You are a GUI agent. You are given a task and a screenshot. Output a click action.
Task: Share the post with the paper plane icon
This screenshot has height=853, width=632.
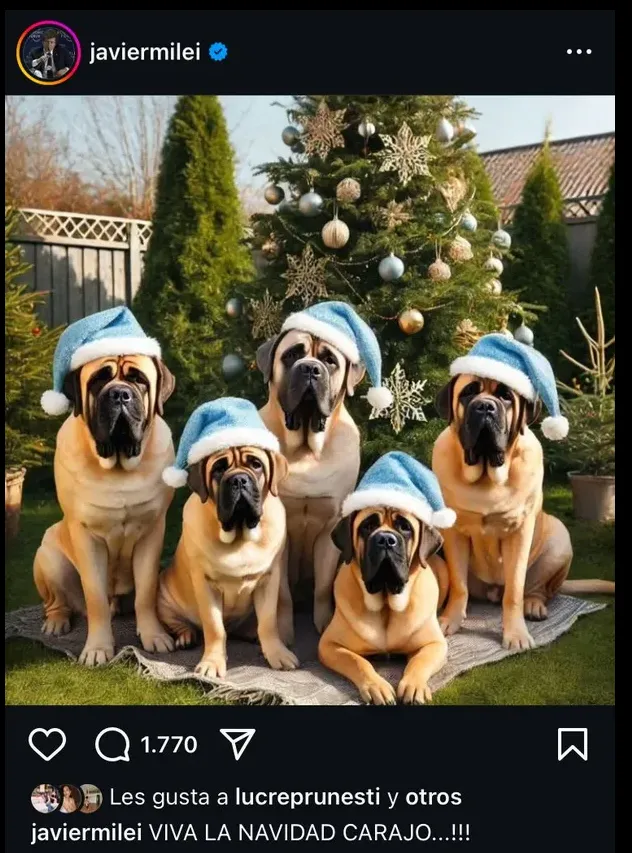point(237,744)
